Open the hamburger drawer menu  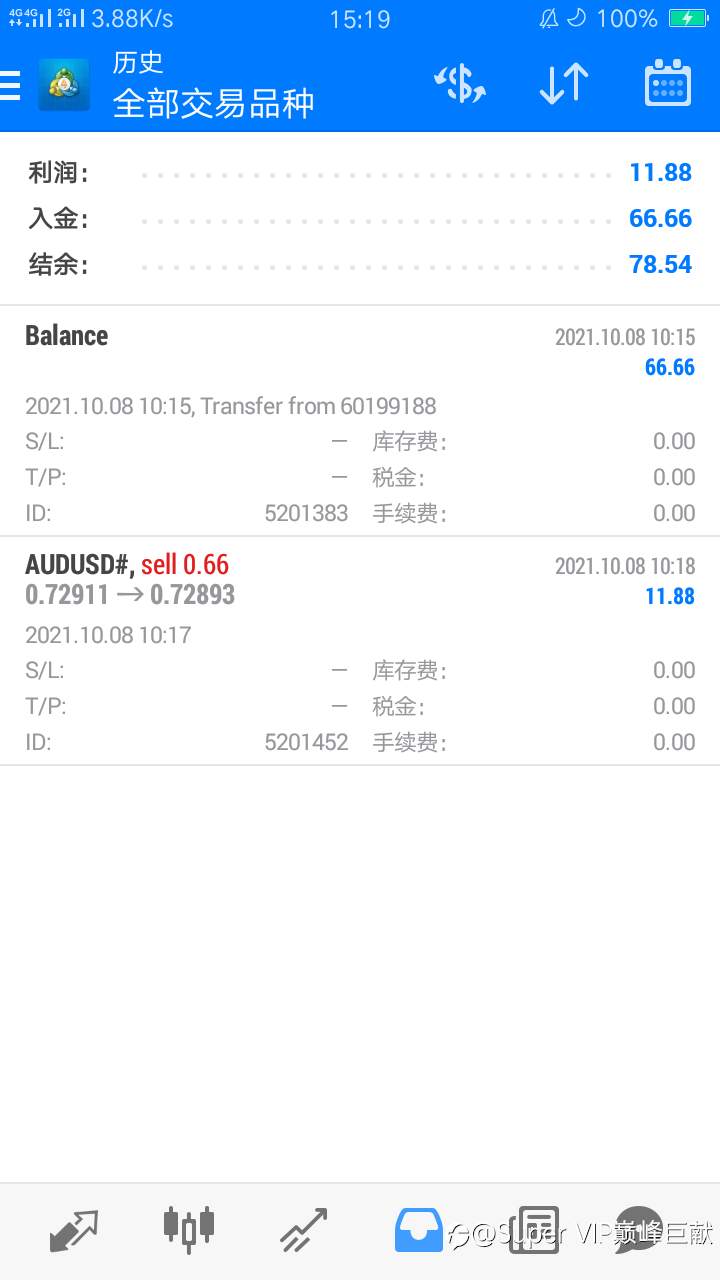point(10,85)
